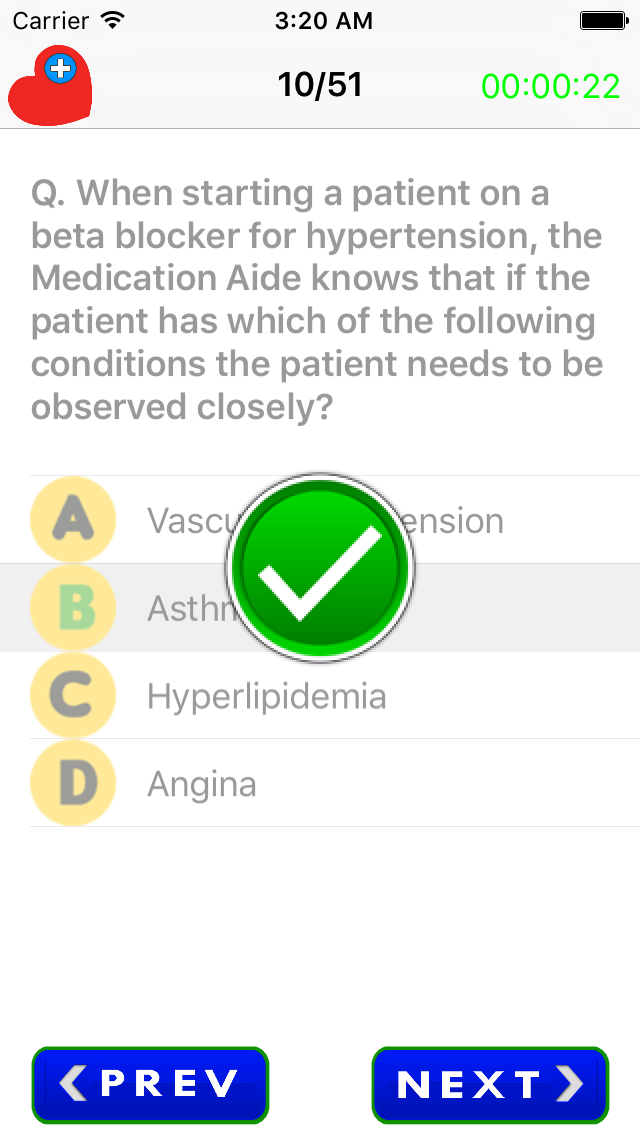Tap the red heart icon with plus
Image resolution: width=640 pixels, height=1136 pixels.
tap(50, 85)
